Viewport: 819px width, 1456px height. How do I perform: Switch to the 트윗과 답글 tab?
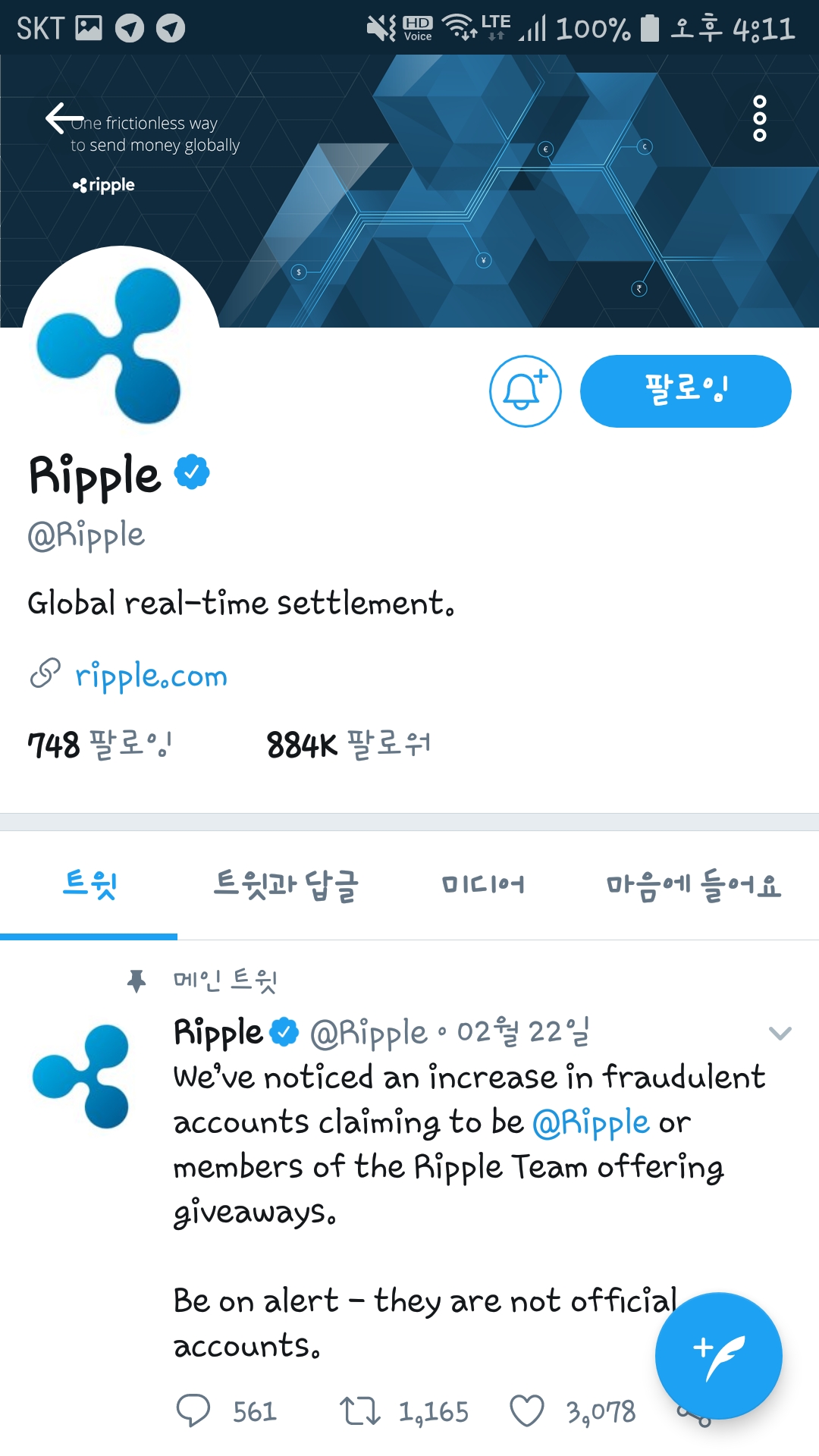point(286,885)
